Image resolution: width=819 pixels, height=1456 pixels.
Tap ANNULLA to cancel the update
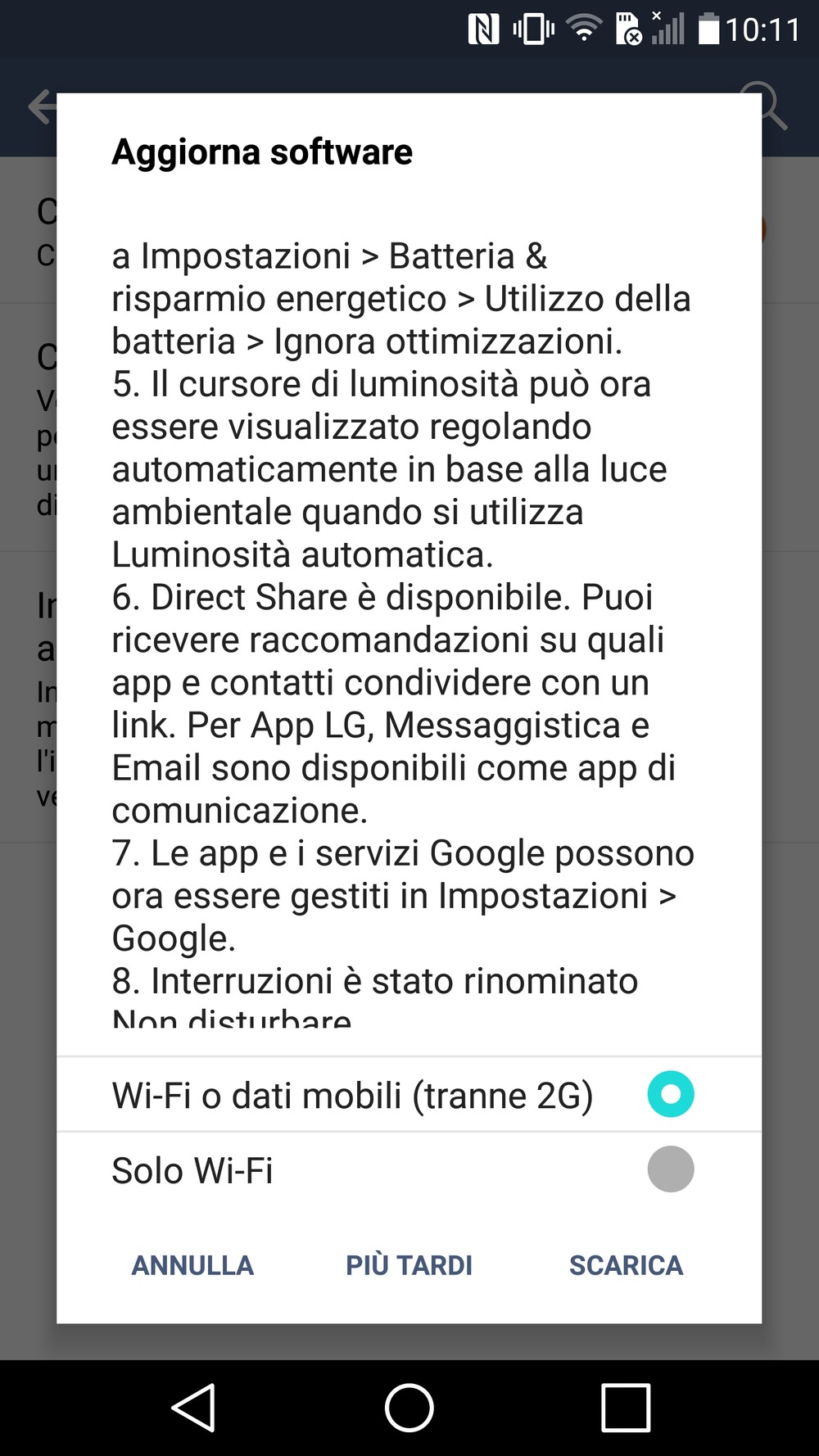tap(192, 1265)
